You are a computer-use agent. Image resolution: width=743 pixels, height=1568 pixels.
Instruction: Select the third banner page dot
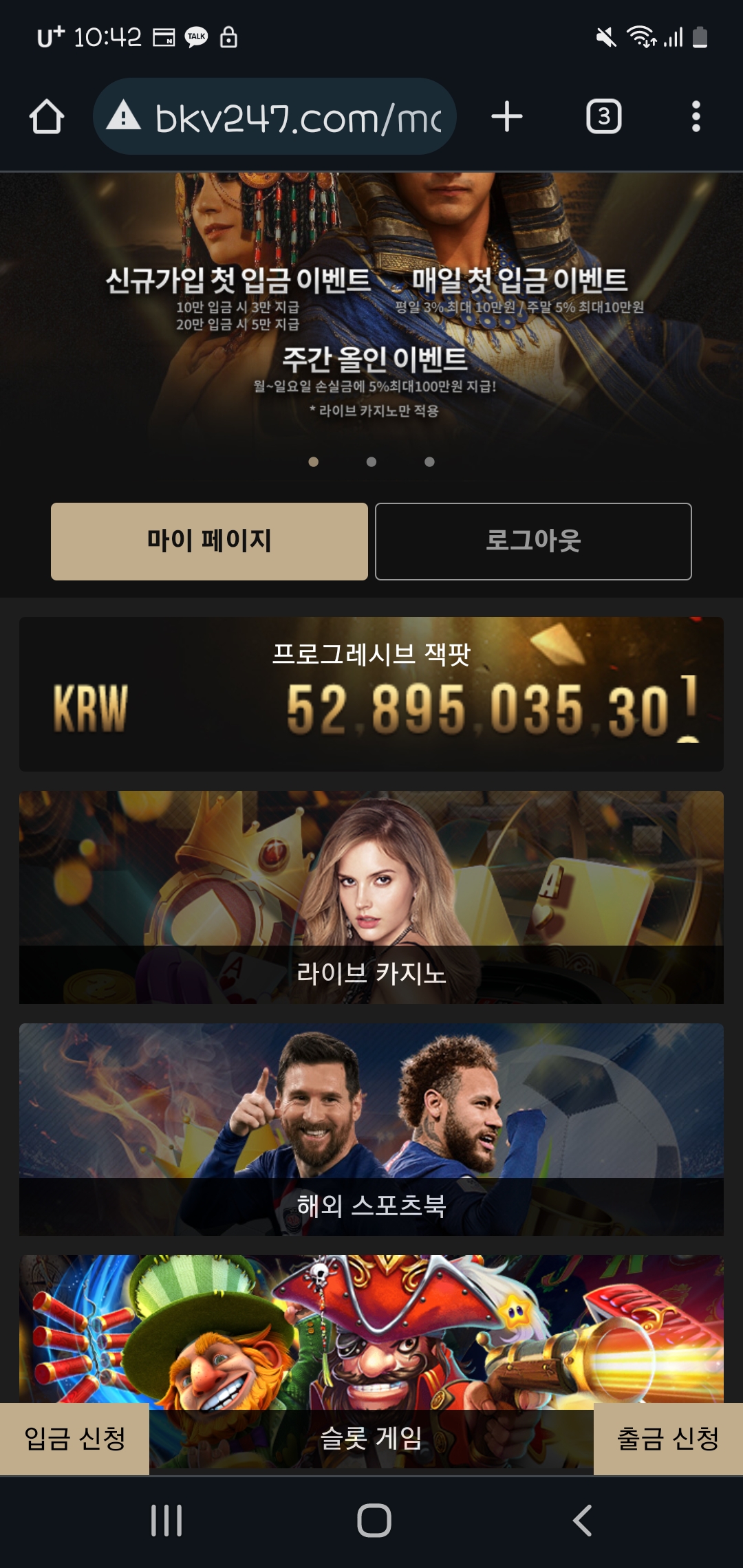tap(429, 462)
